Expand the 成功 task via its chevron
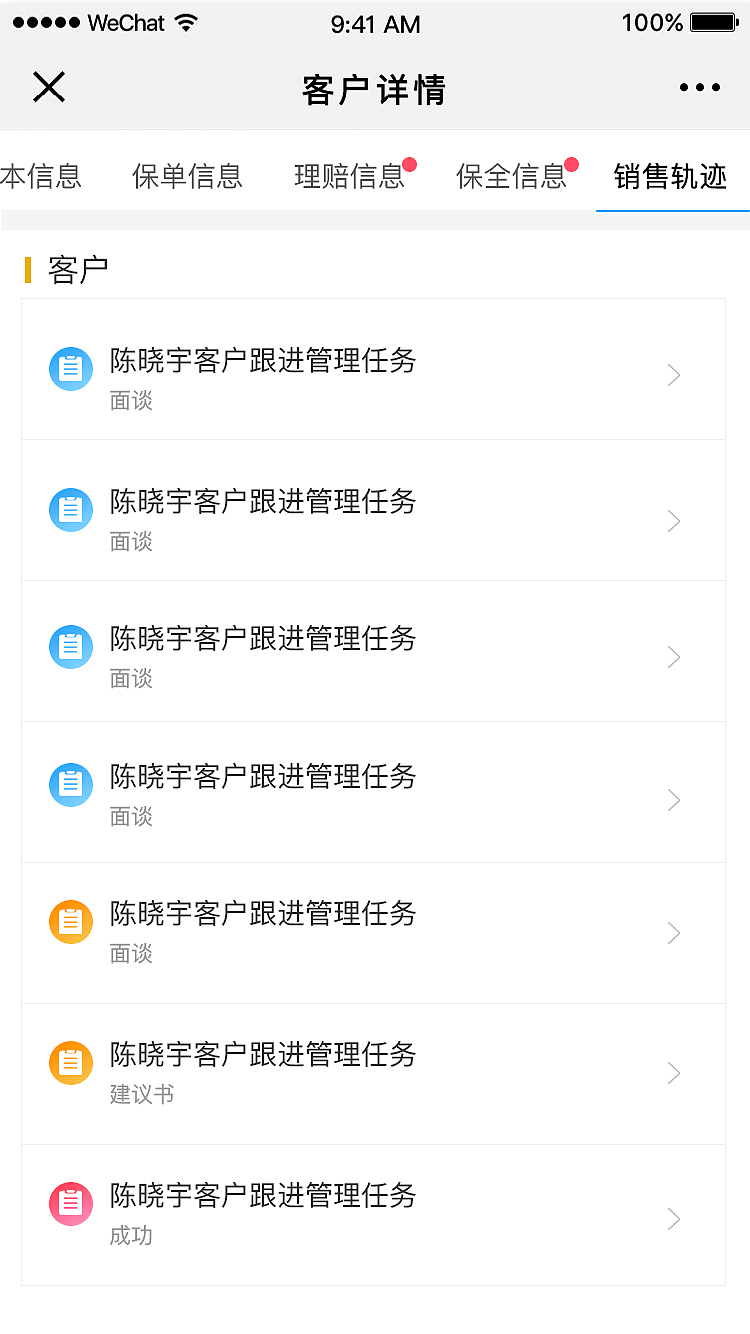Viewport: 750px width, 1334px height. (673, 1217)
